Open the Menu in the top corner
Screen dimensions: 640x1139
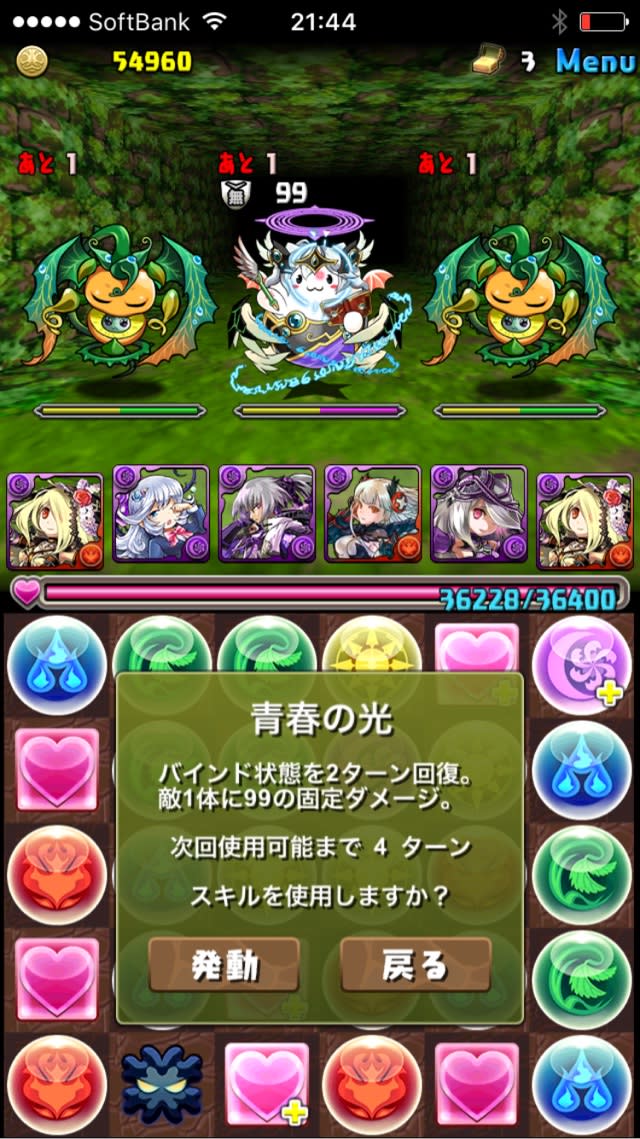[594, 61]
